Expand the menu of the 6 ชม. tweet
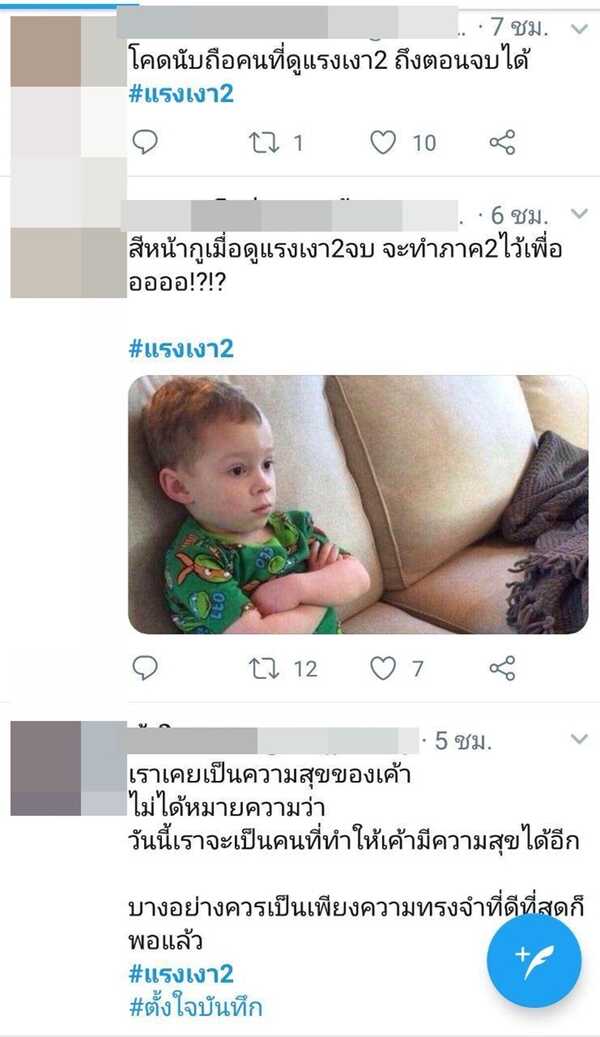The height and width of the screenshot is (1037, 600). pos(579,214)
